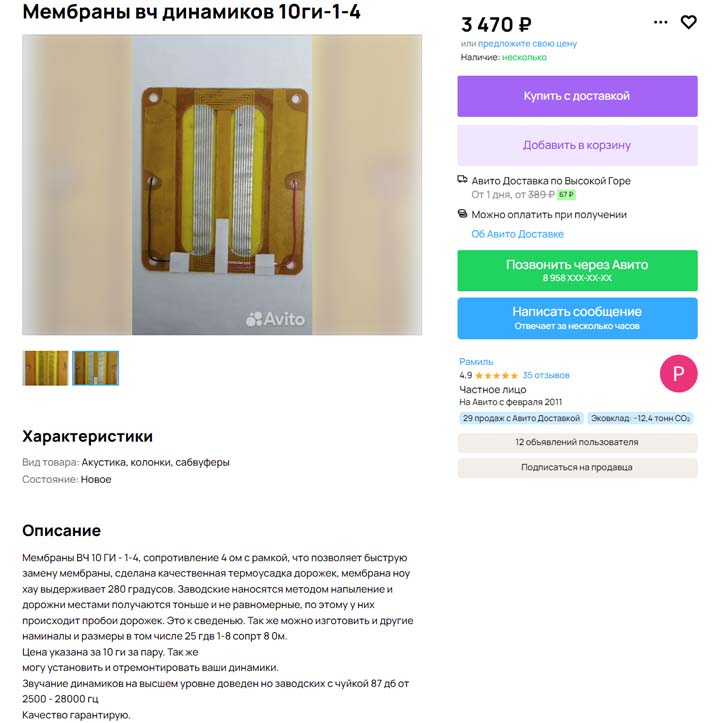Open '12 объявлений пользователя'
This screenshot has height=723, width=715.
(577, 442)
